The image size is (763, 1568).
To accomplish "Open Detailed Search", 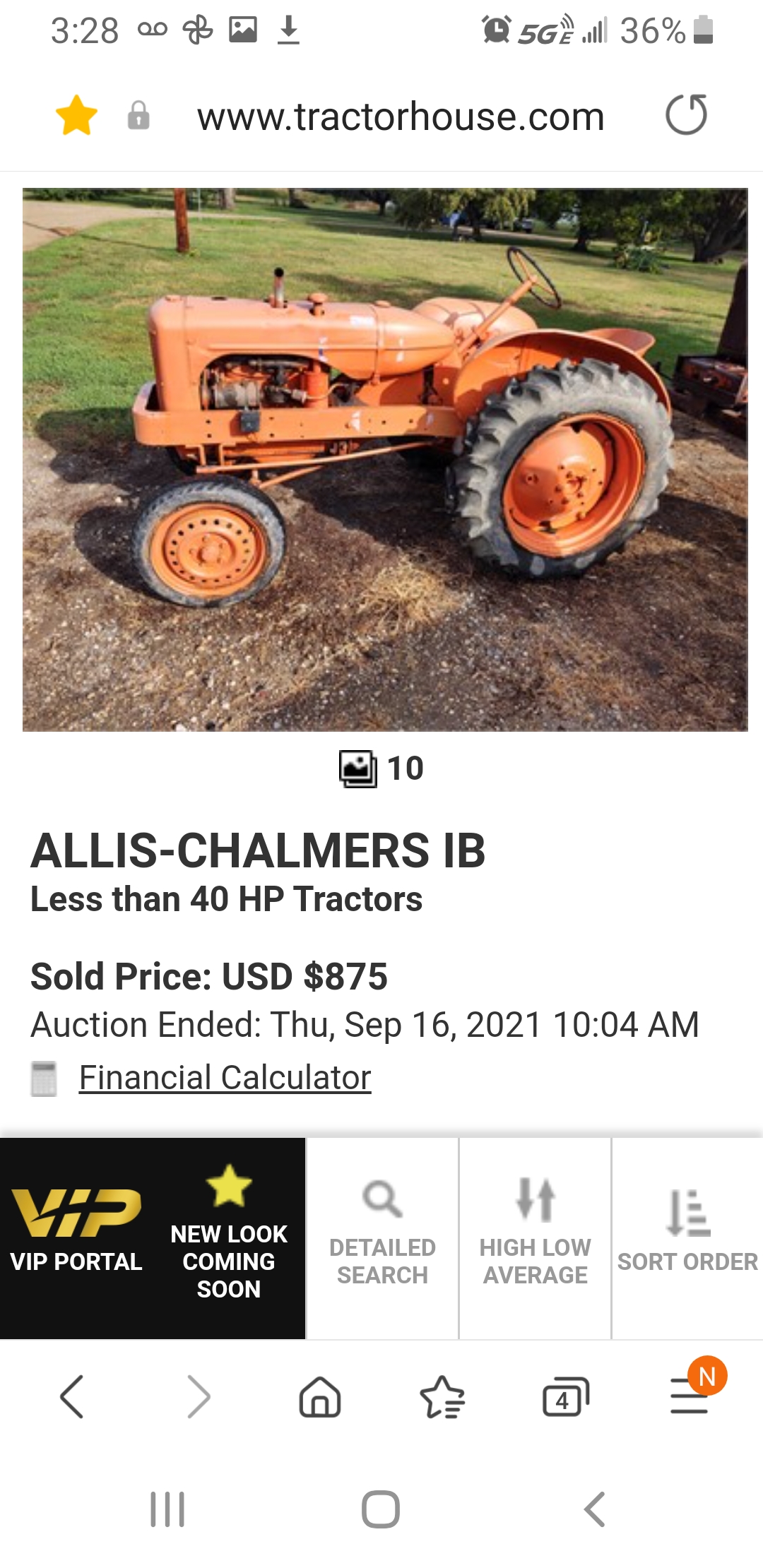I will (x=382, y=1237).
